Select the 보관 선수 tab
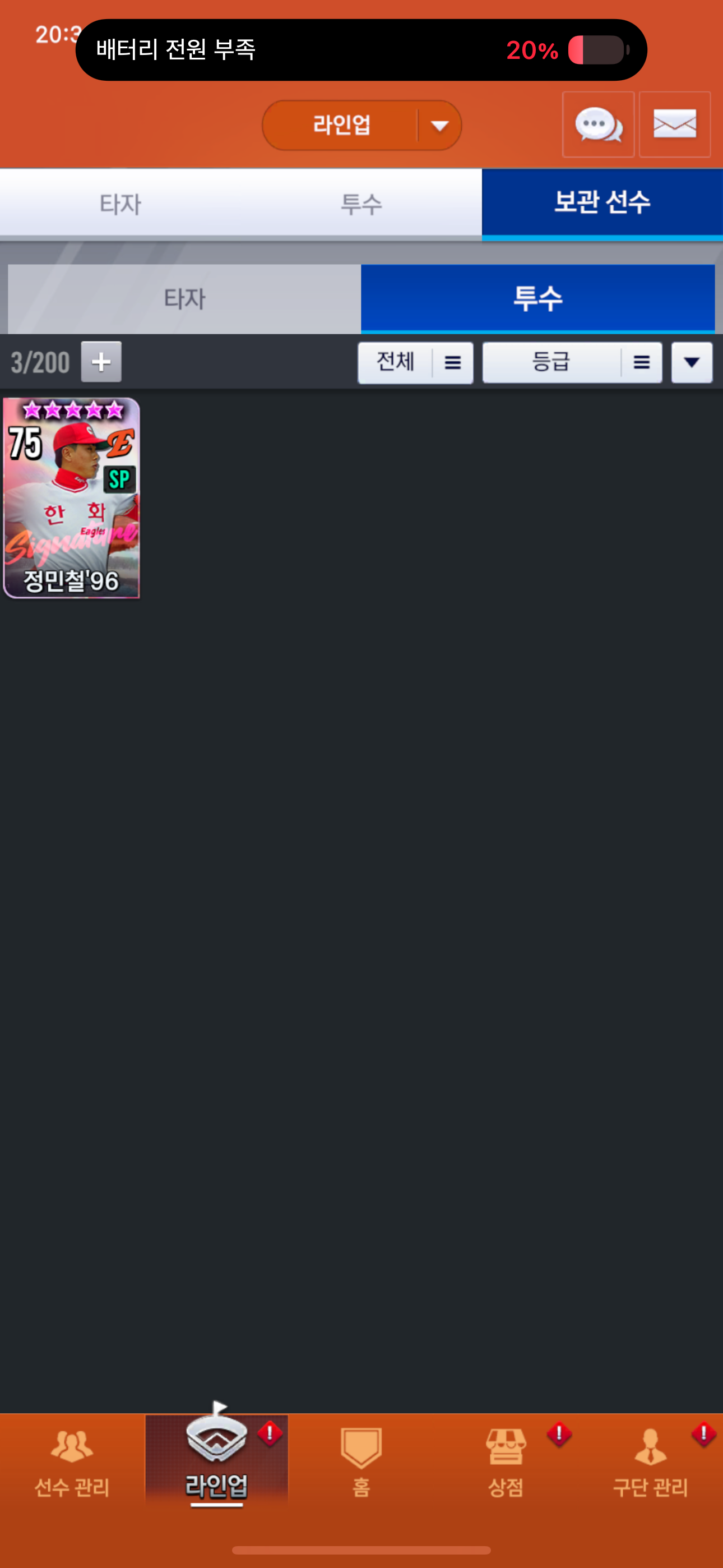 pos(602,202)
